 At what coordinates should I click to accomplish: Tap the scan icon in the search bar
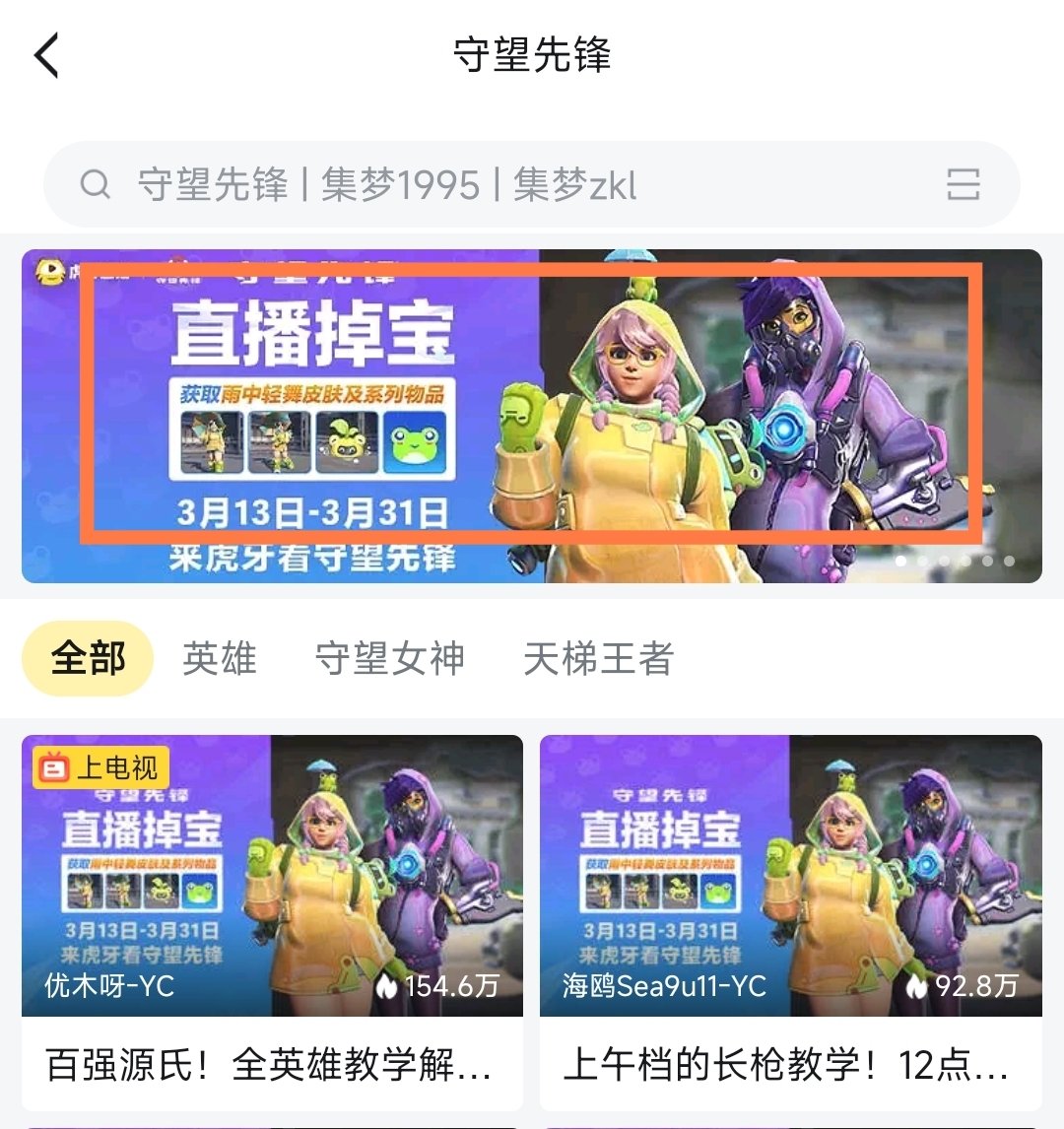963,184
